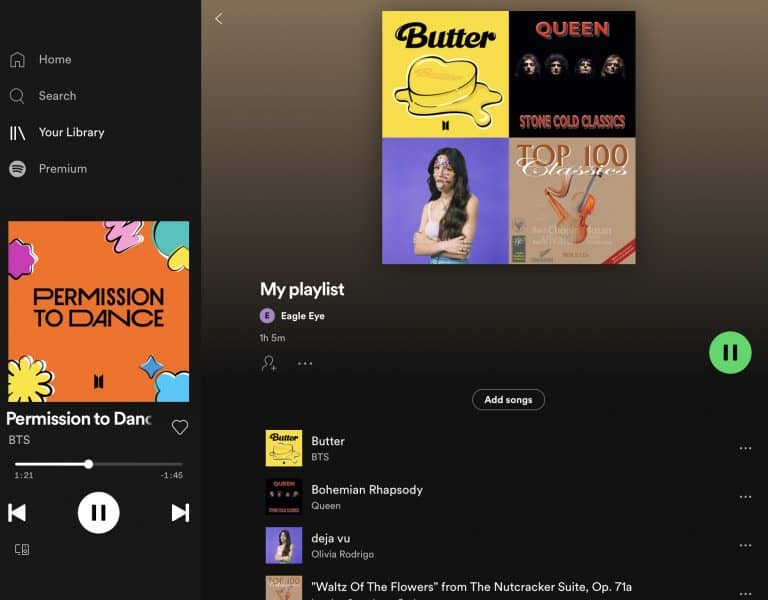Skip to the next track
Screen dimensions: 768x600
pos(180,513)
